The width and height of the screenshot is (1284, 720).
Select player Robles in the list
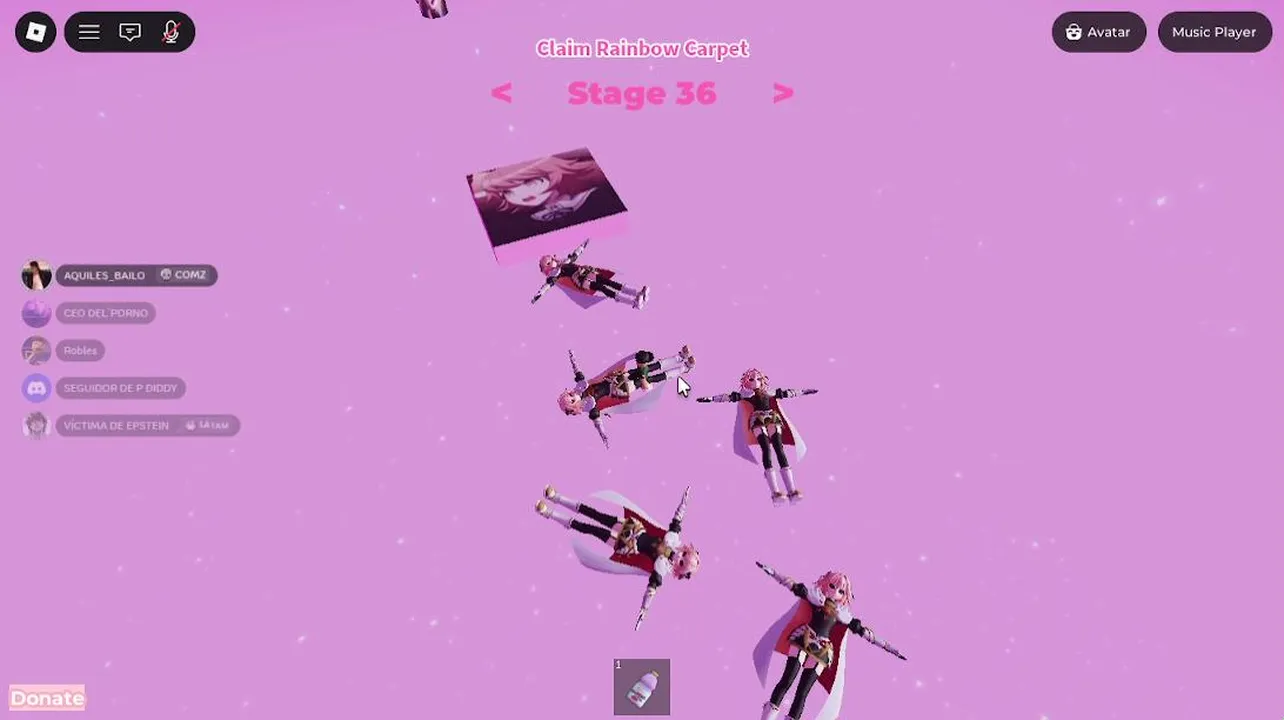click(x=80, y=350)
